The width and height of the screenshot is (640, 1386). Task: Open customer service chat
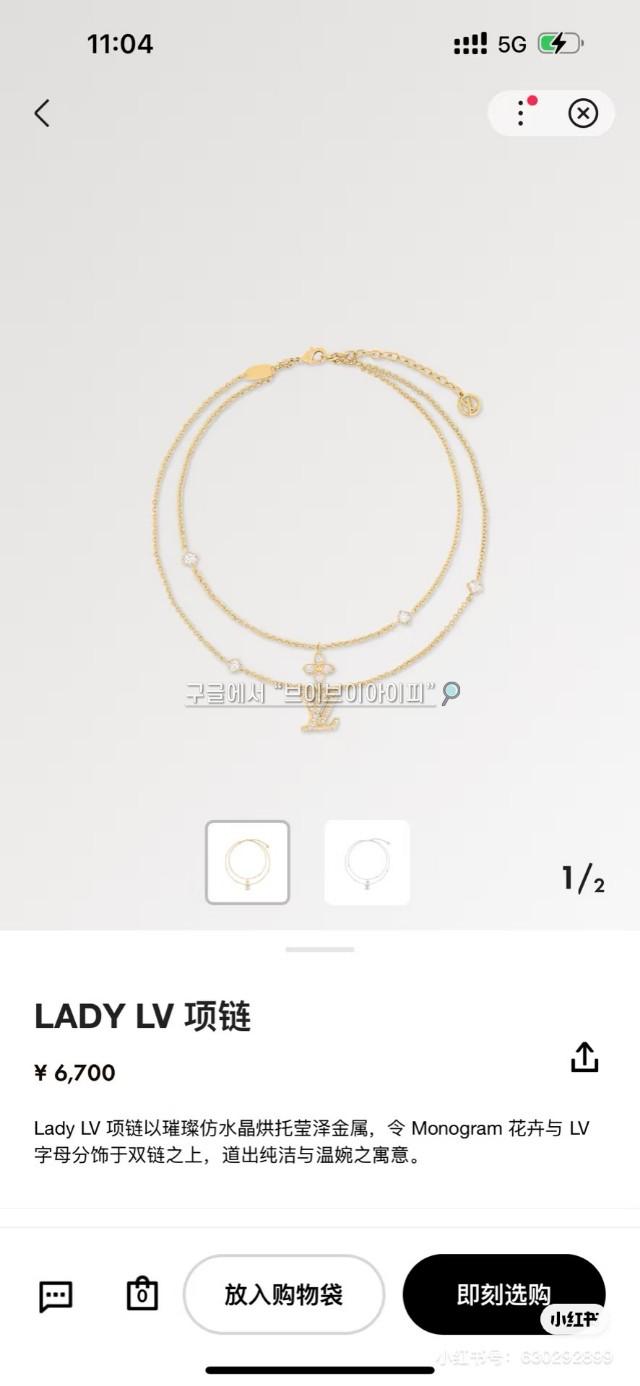pyautogui.click(x=56, y=1296)
